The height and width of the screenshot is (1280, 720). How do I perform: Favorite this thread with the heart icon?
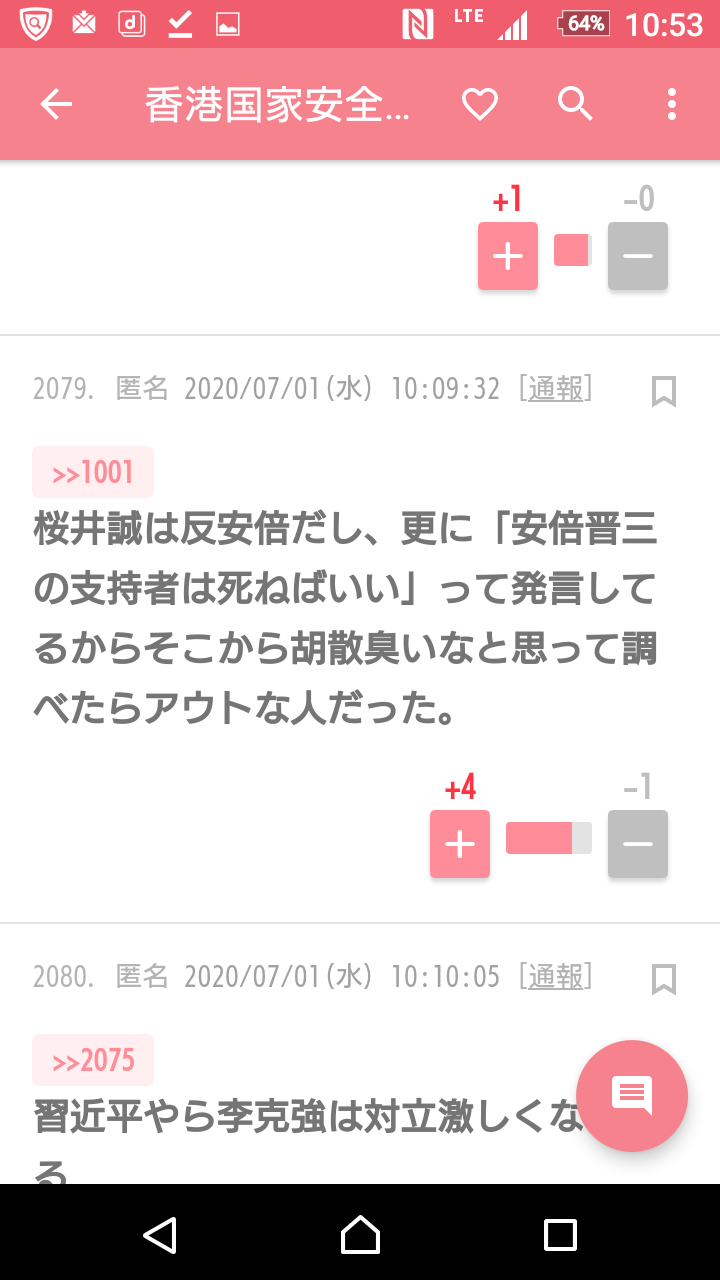pyautogui.click(x=480, y=104)
